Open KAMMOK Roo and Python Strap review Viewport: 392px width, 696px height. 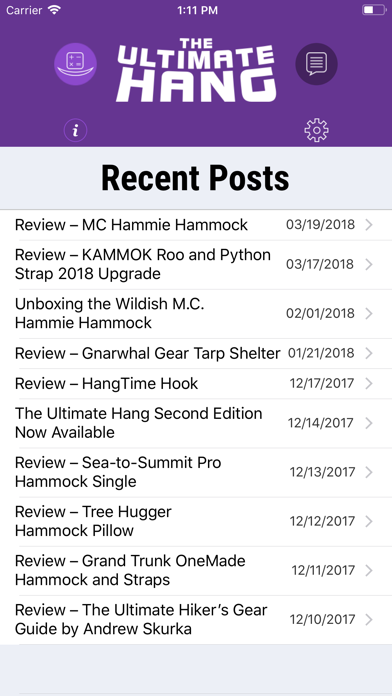(x=196, y=265)
